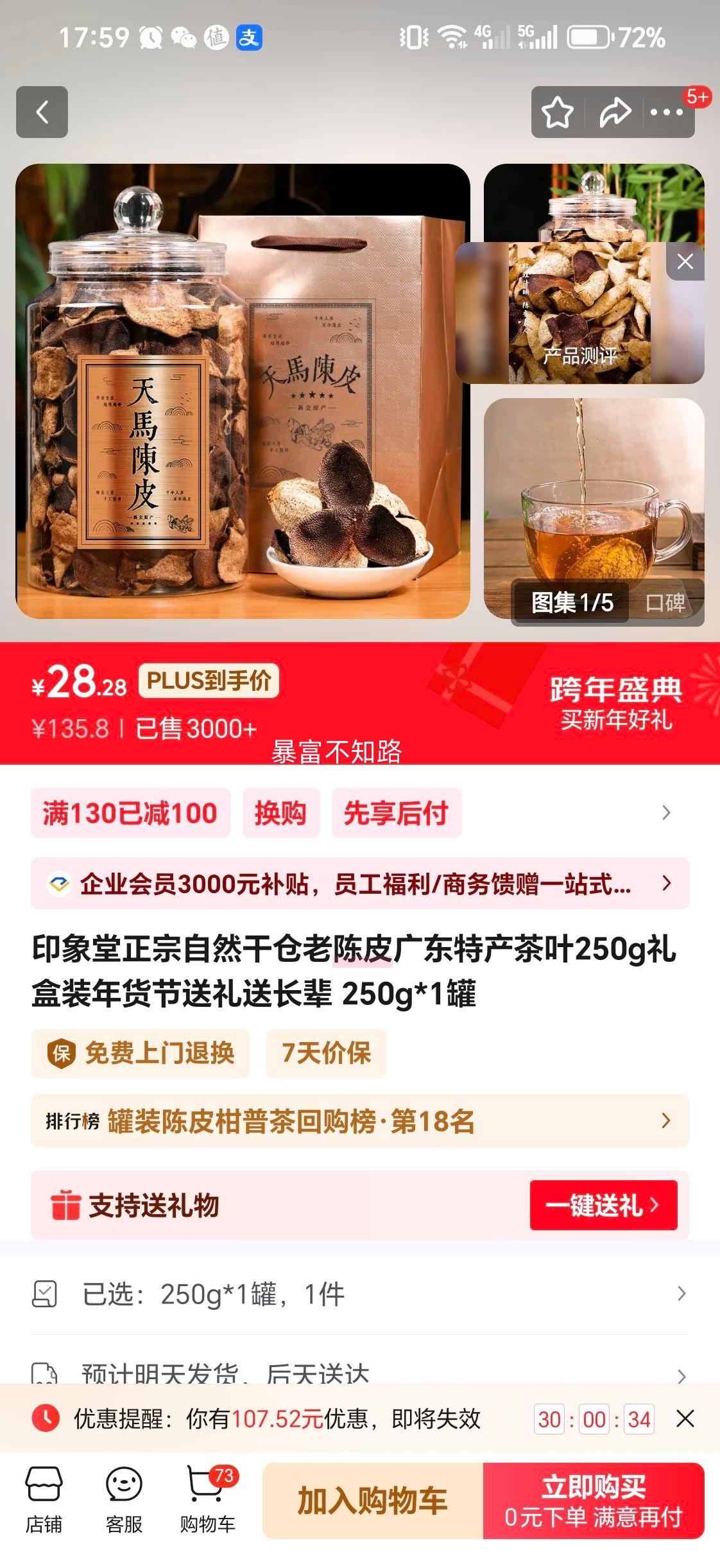The width and height of the screenshot is (720, 1568).
Task: Open the share icon
Action: pos(613,112)
